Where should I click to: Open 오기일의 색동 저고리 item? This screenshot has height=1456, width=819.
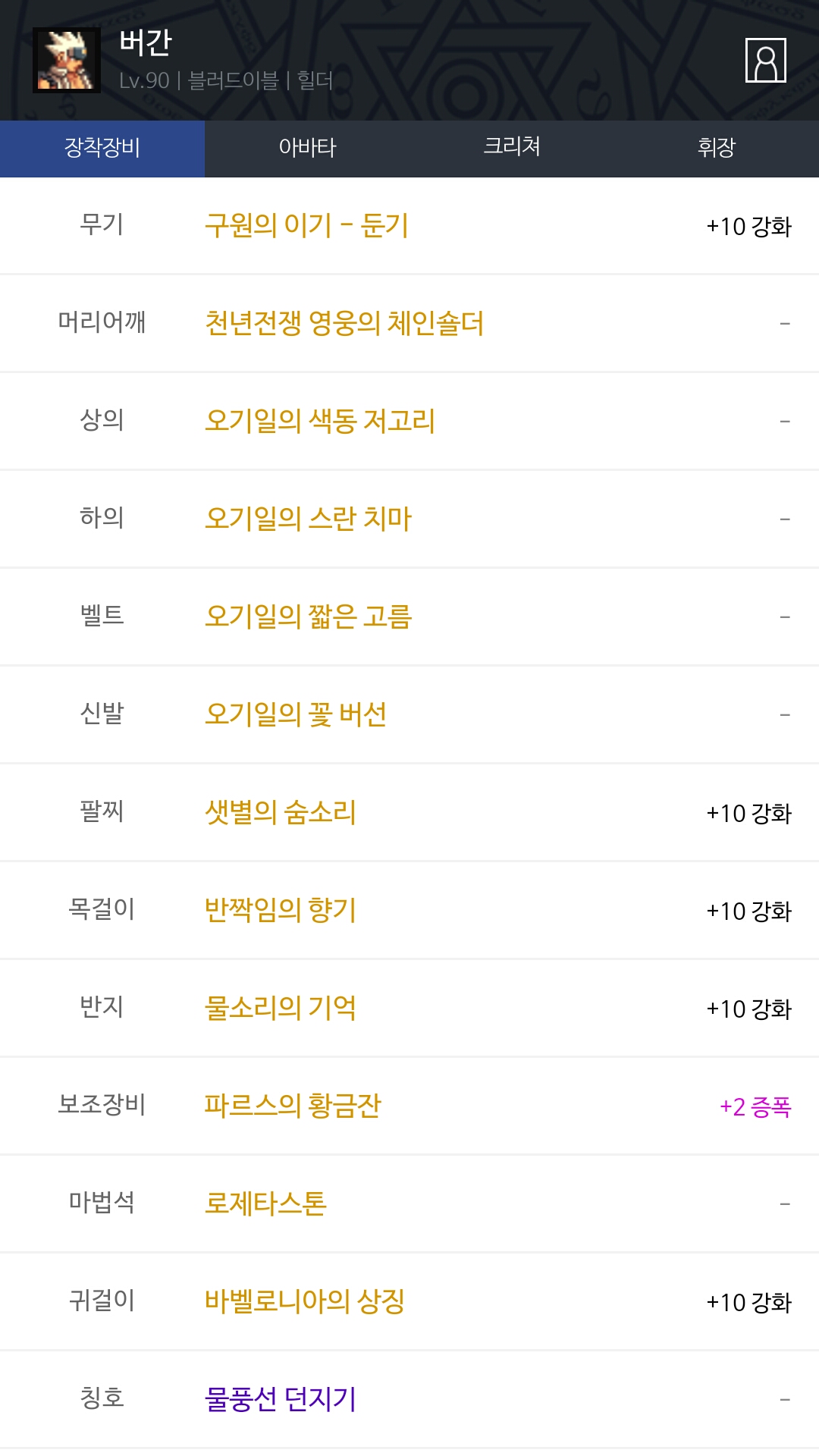(320, 421)
